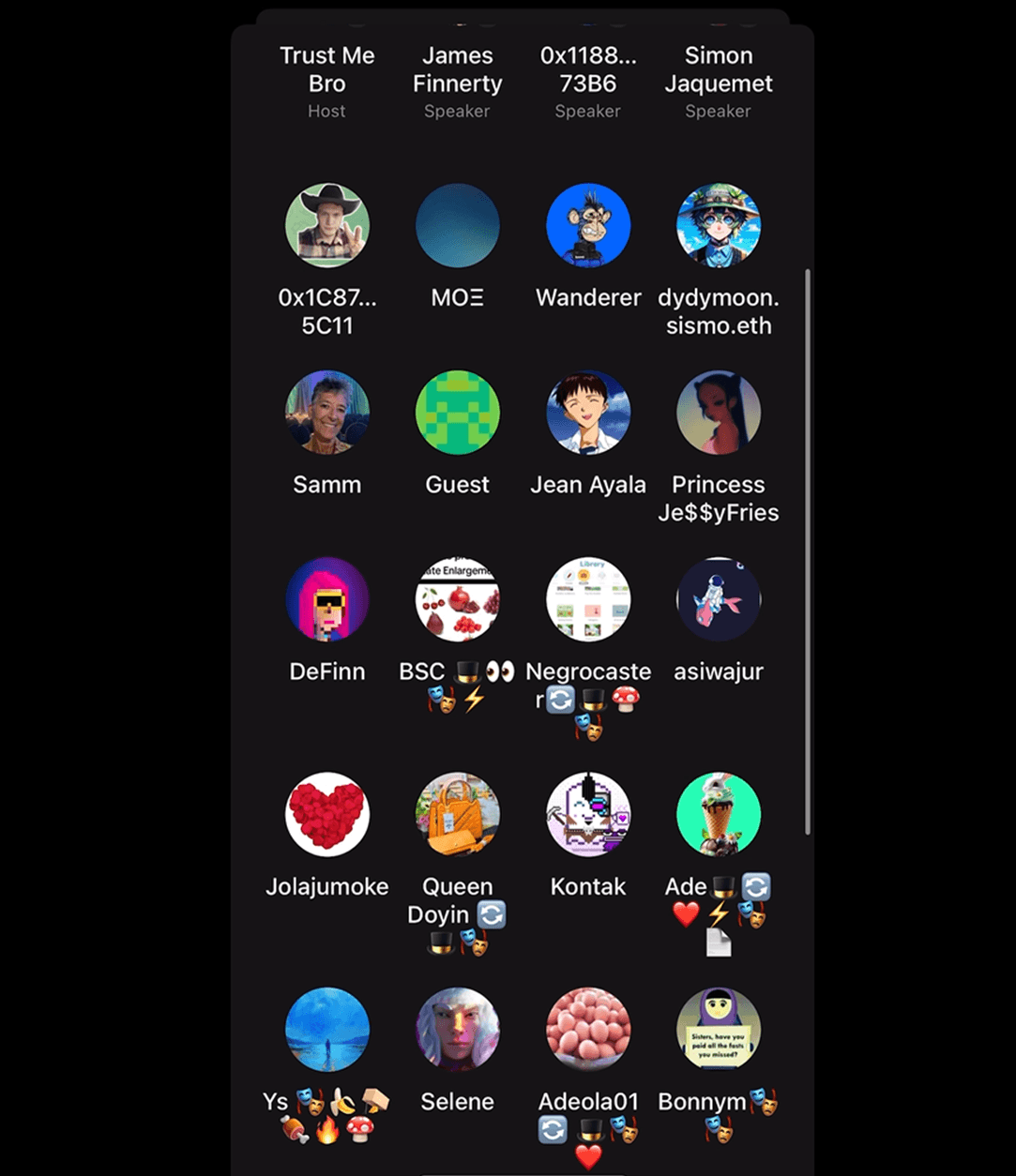Tap Jolajumoke's heart avatar

click(x=327, y=814)
